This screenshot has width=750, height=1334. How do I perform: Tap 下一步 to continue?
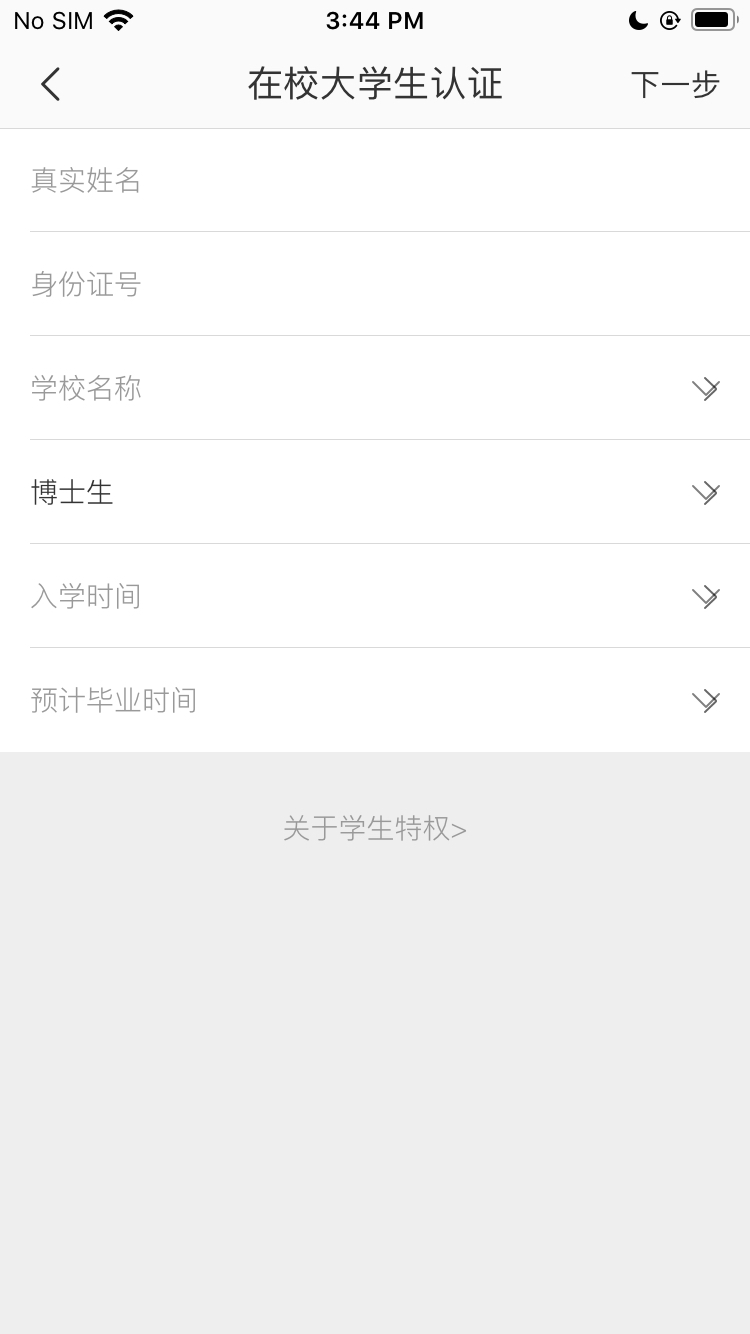pos(675,85)
